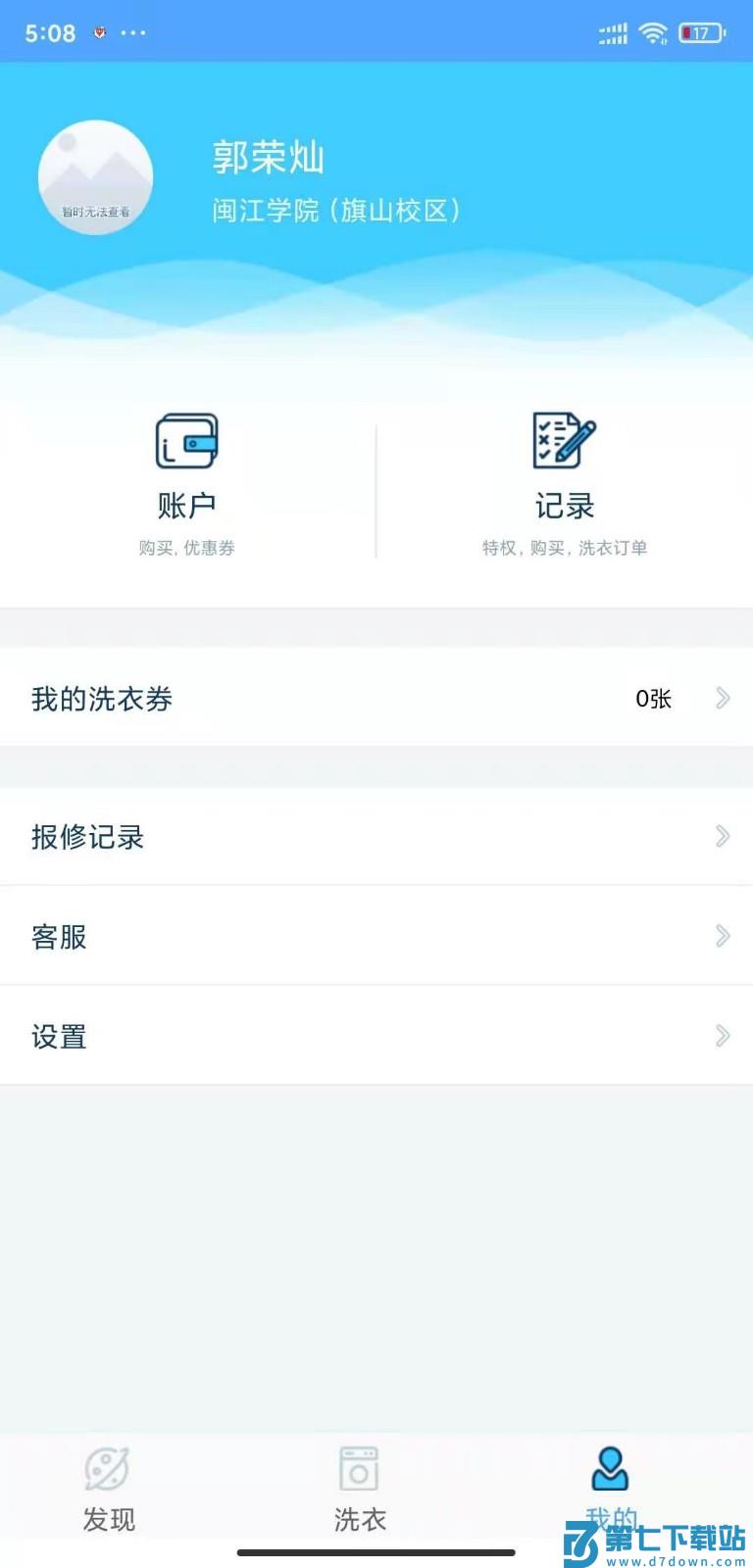
Task: Expand the 报修记录 repair records row
Action: (x=376, y=837)
